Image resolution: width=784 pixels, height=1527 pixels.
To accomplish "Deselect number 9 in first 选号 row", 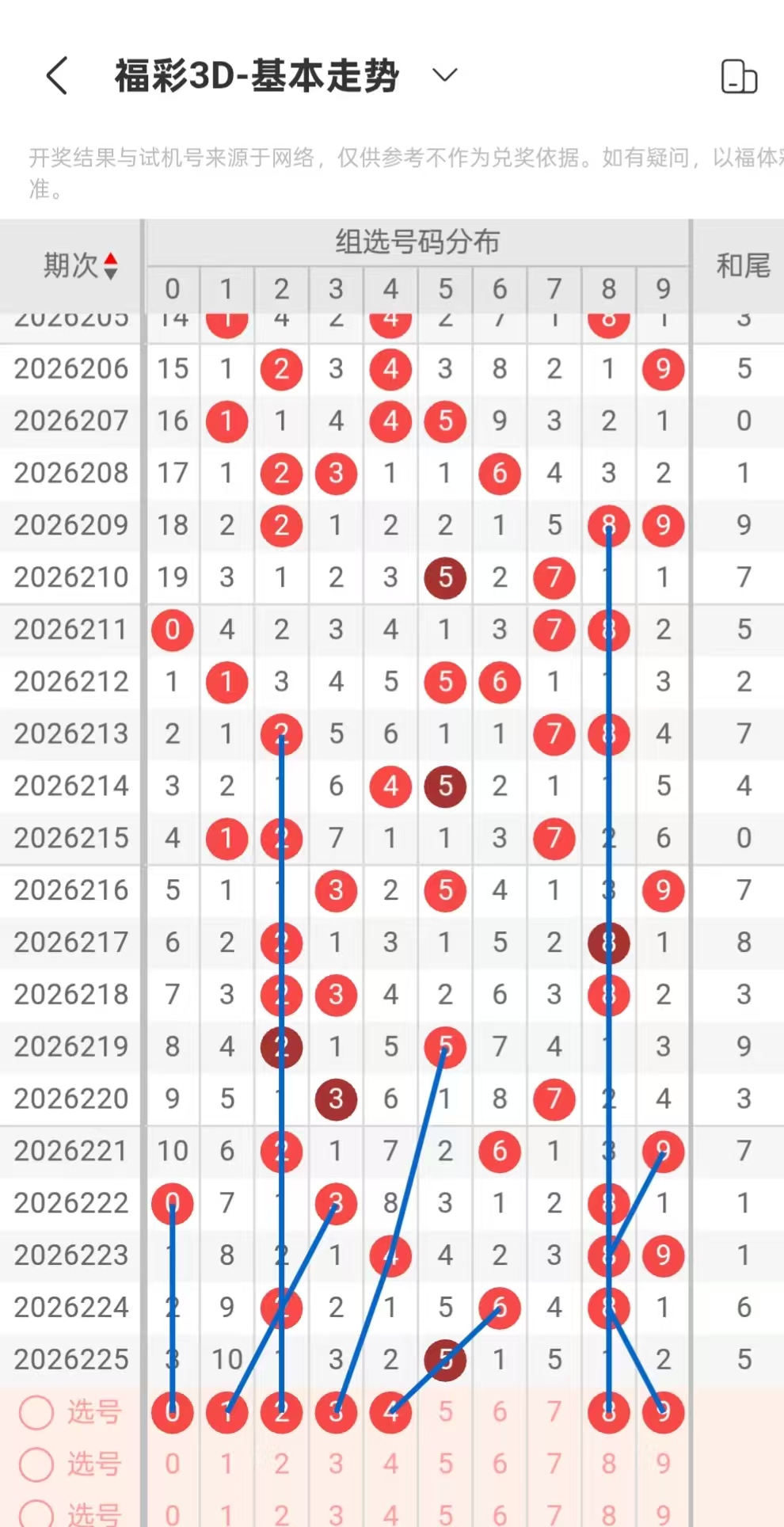I will click(663, 1412).
